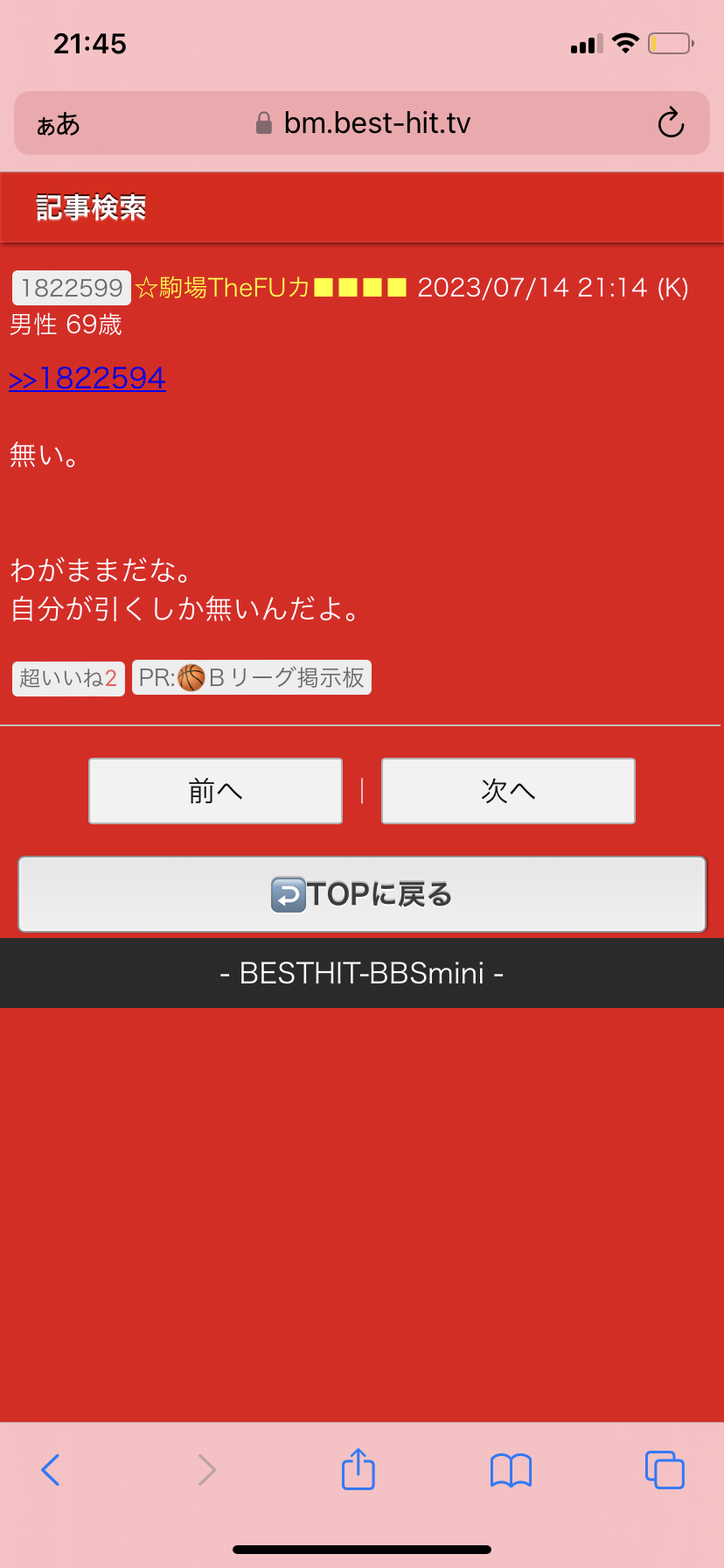Reload the page in Safari
Viewport: 724px width, 1568px height.
click(x=671, y=123)
